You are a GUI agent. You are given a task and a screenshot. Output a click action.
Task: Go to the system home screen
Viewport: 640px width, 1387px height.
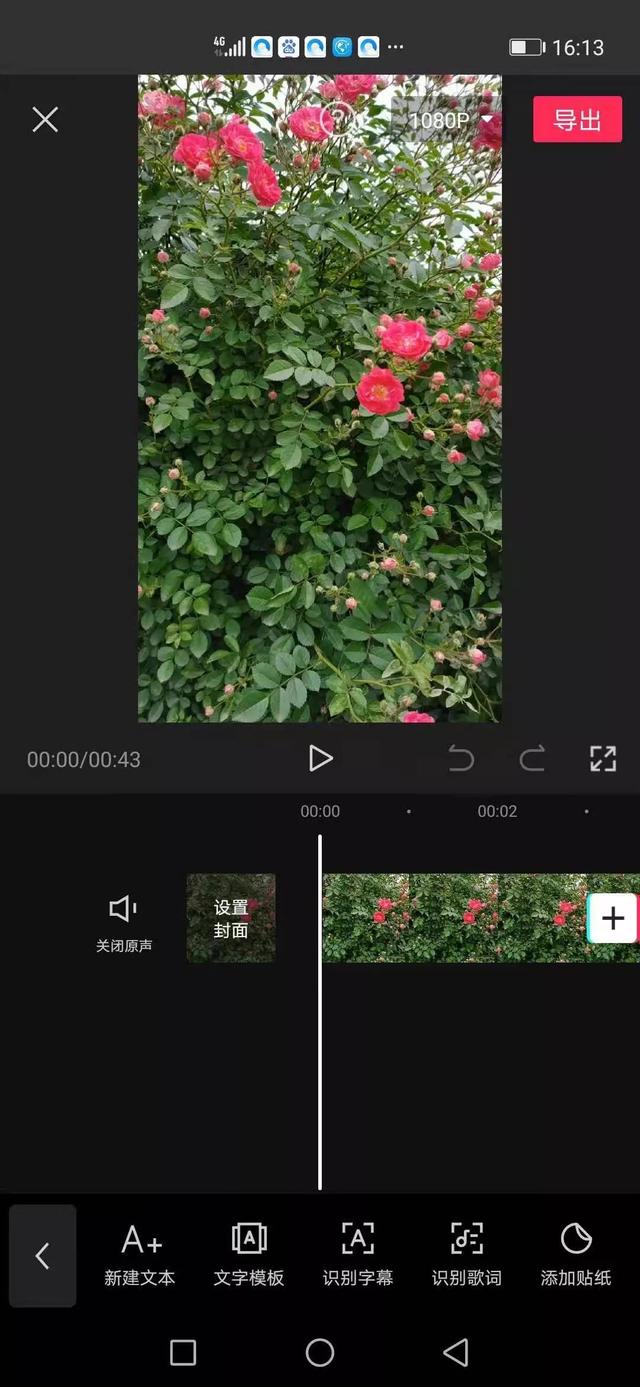click(320, 1353)
